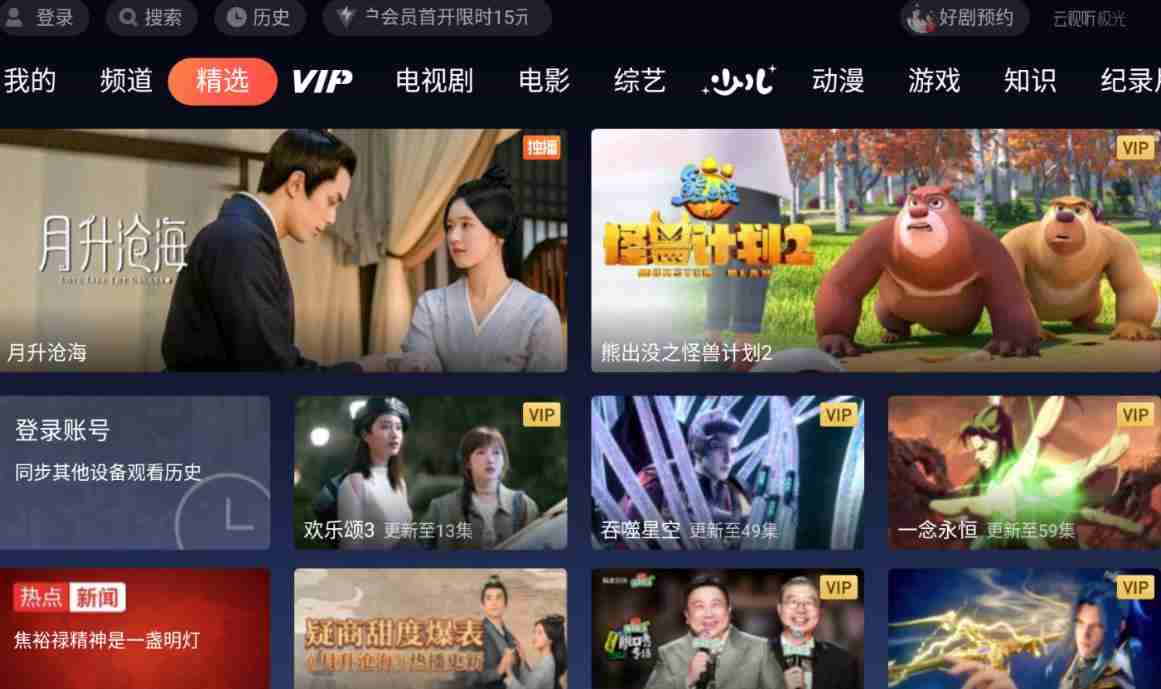Screen dimensions: 1161x689
Task: Open the 热点新闻 焦裕禄精神 card
Action: 135,628
